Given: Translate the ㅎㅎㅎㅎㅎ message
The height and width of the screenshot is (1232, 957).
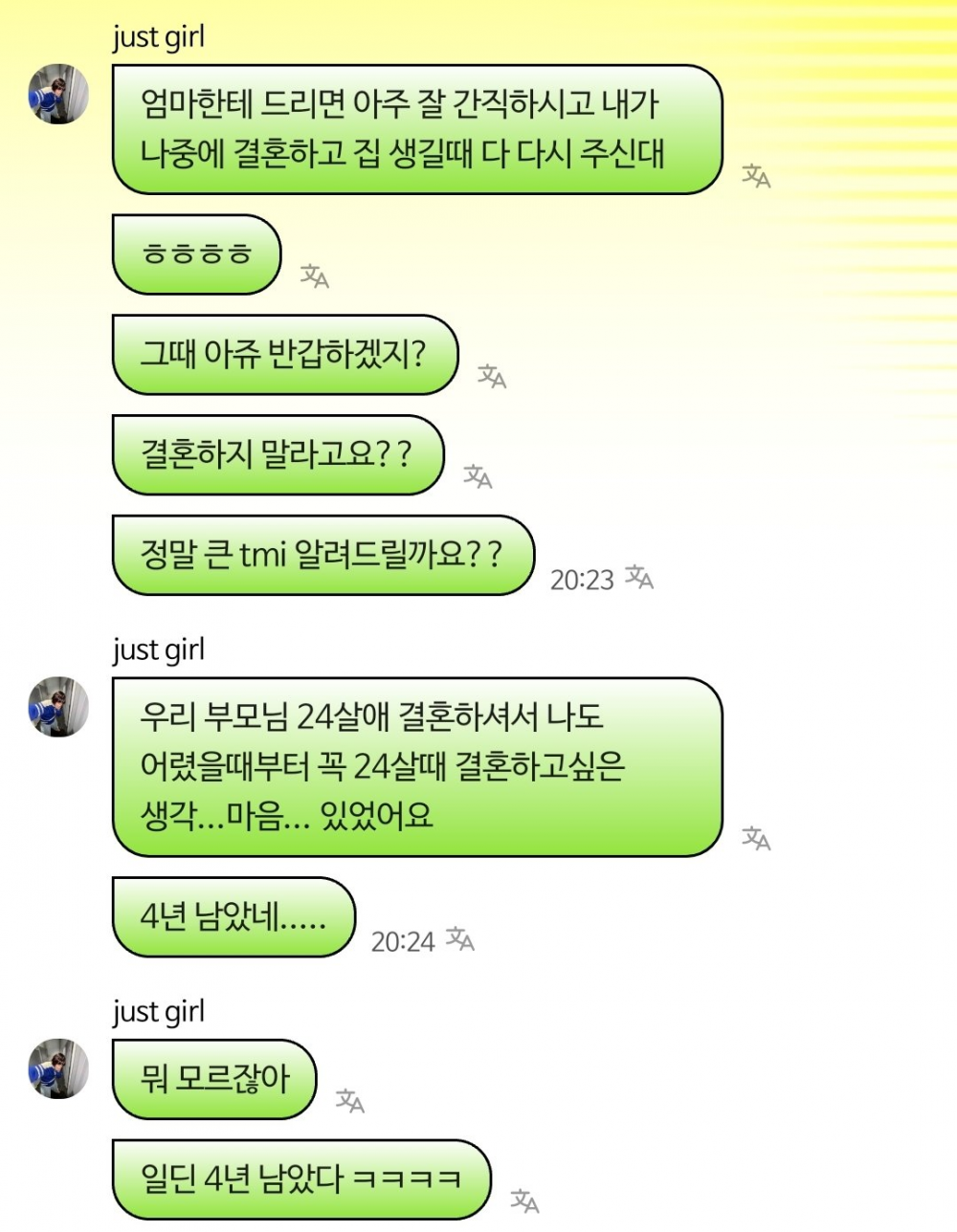Looking at the screenshot, I should (x=314, y=276).
